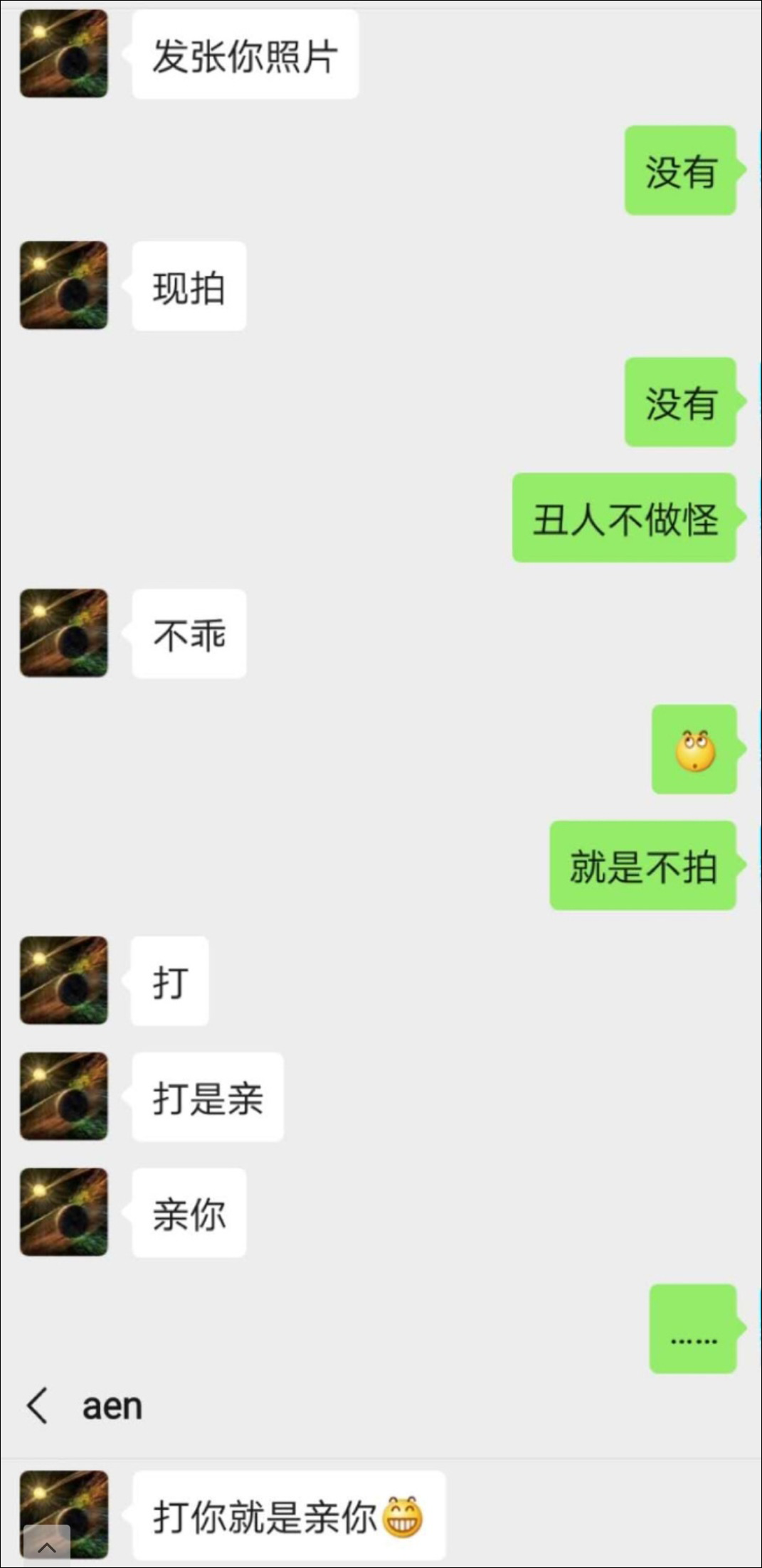Tap the avatar next to "亲你"

[x=64, y=1212]
